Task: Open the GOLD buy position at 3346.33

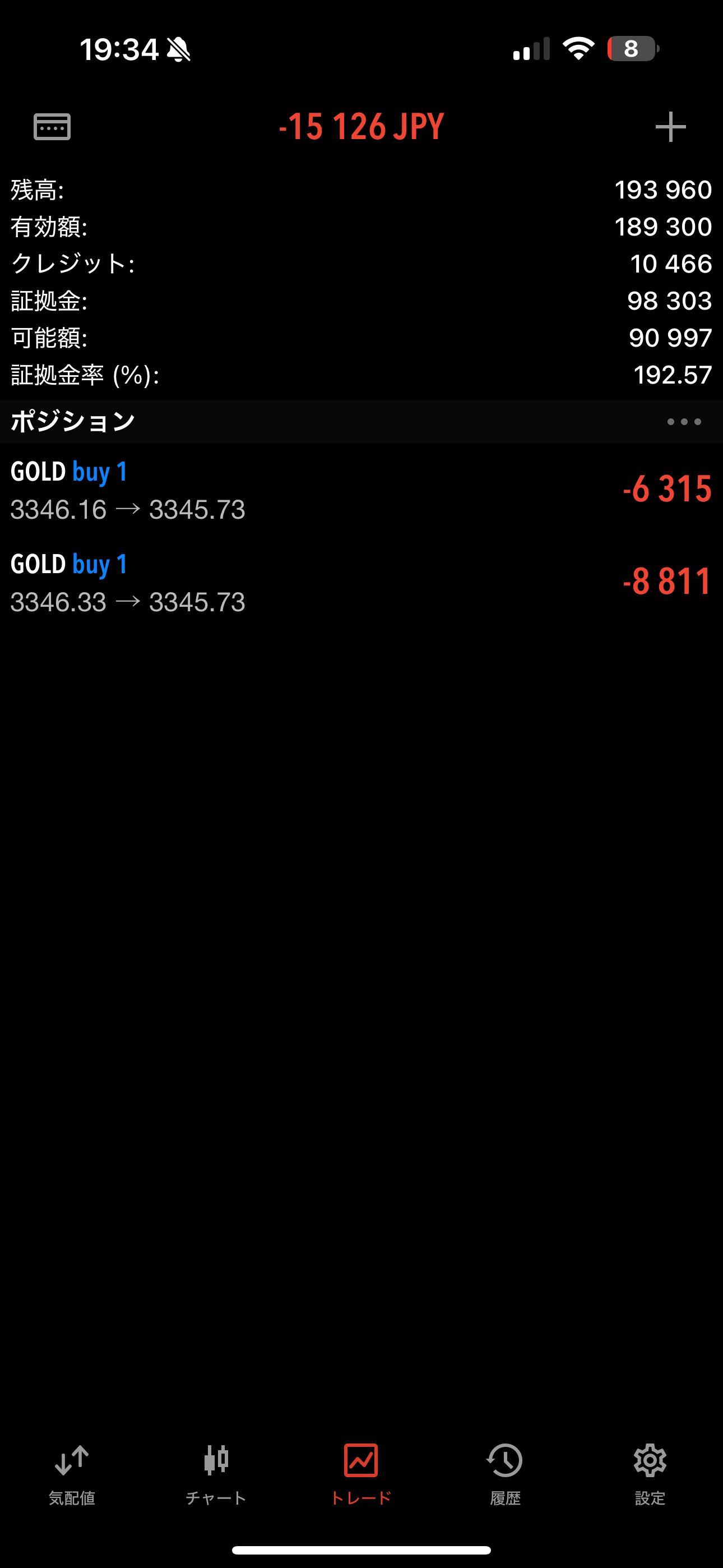Action: (x=361, y=583)
